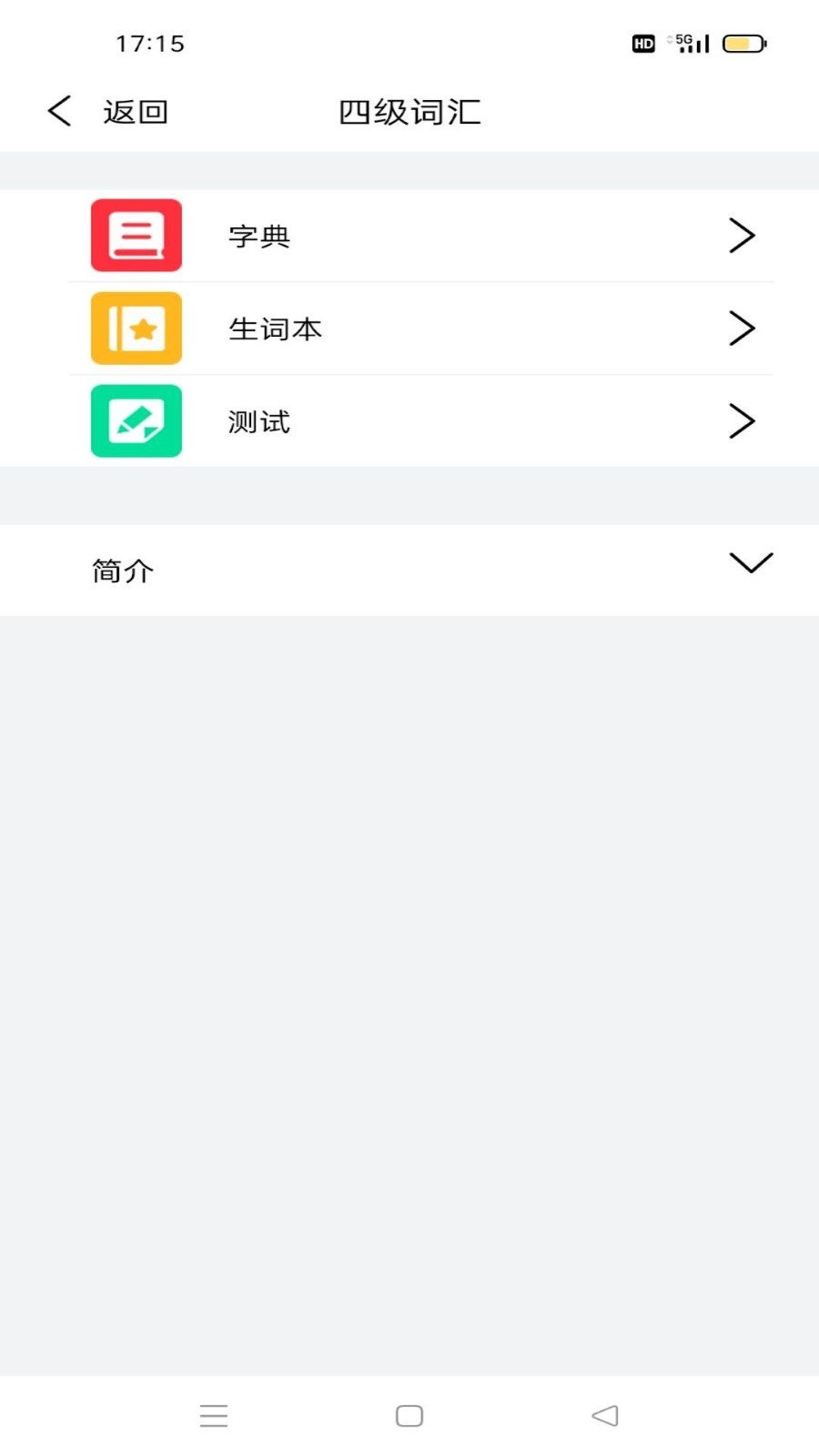This screenshot has width=819, height=1456.
Task: Tap the 四级词汇 title
Action: [x=409, y=111]
